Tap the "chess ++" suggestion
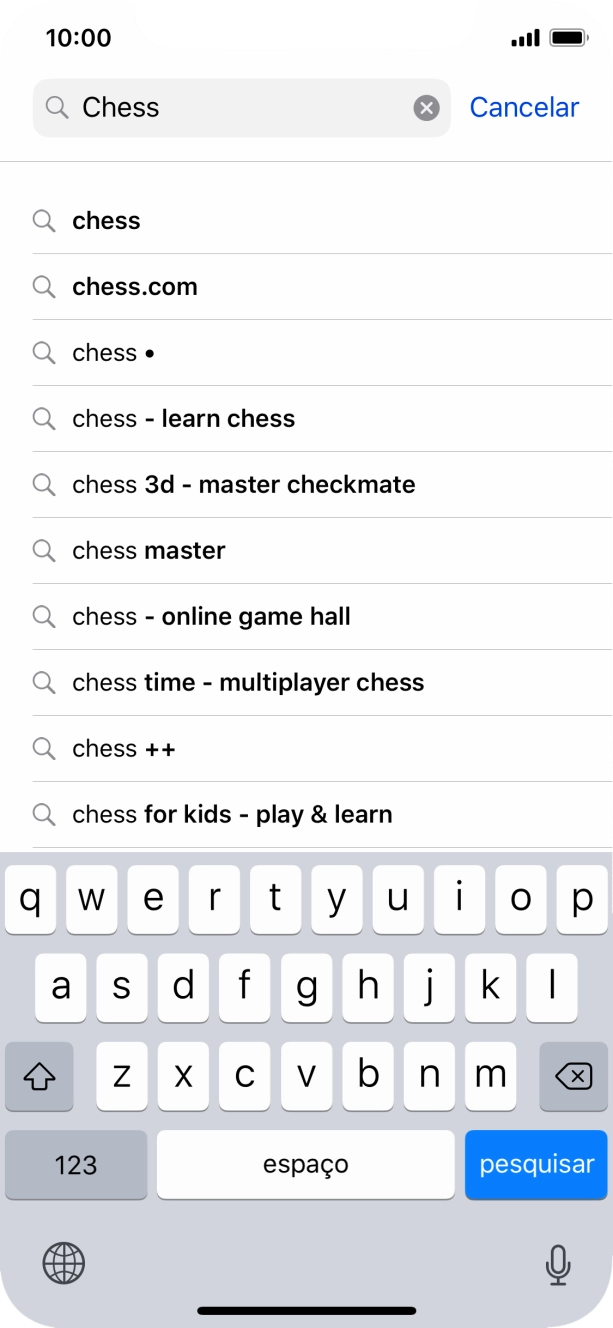This screenshot has width=613, height=1328. pyautogui.click(x=322, y=749)
